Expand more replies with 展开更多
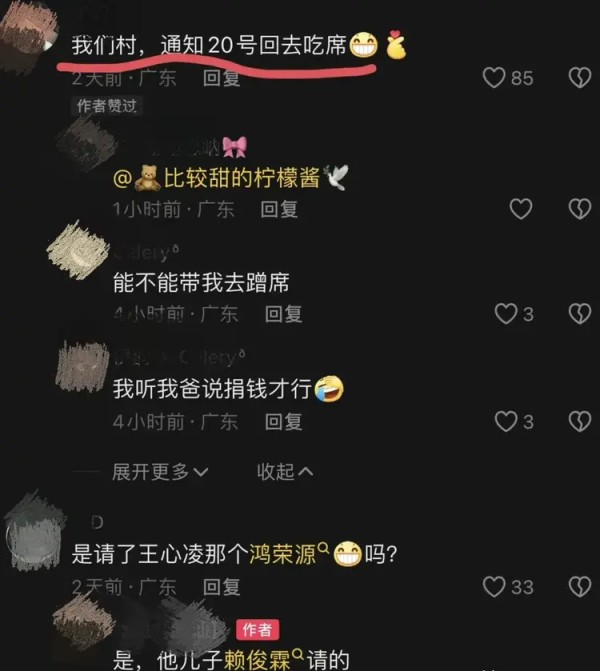 tap(160, 471)
